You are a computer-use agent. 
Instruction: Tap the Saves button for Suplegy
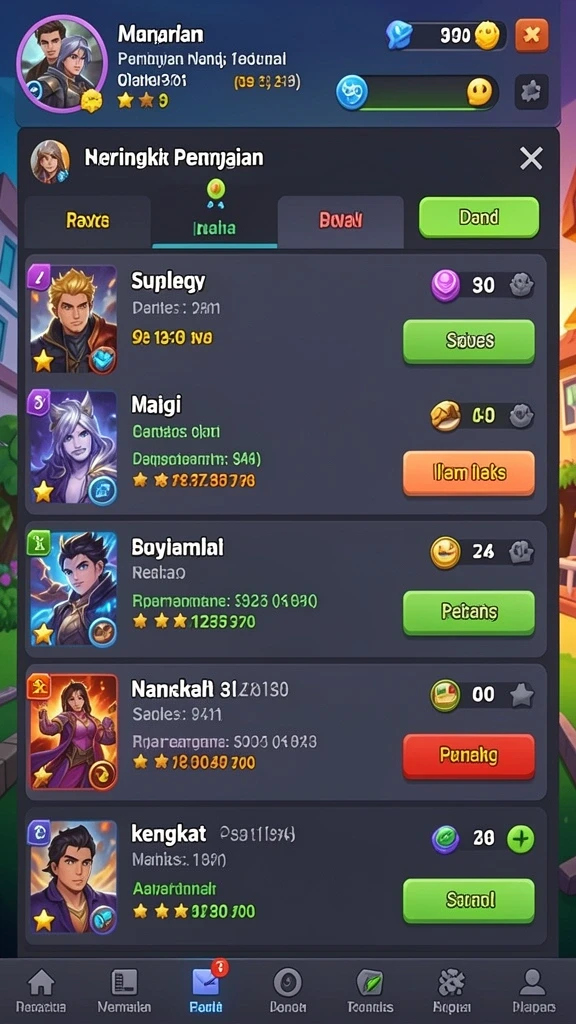tap(469, 341)
